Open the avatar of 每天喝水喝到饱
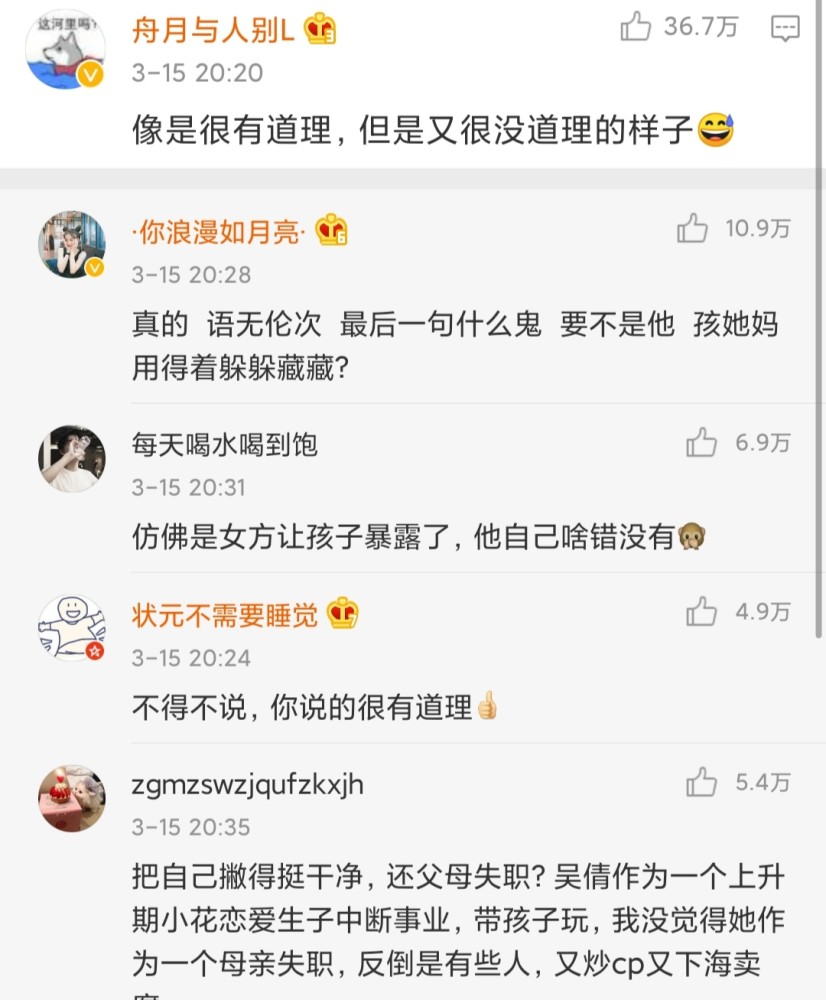Image resolution: width=826 pixels, height=1000 pixels. tap(72, 458)
